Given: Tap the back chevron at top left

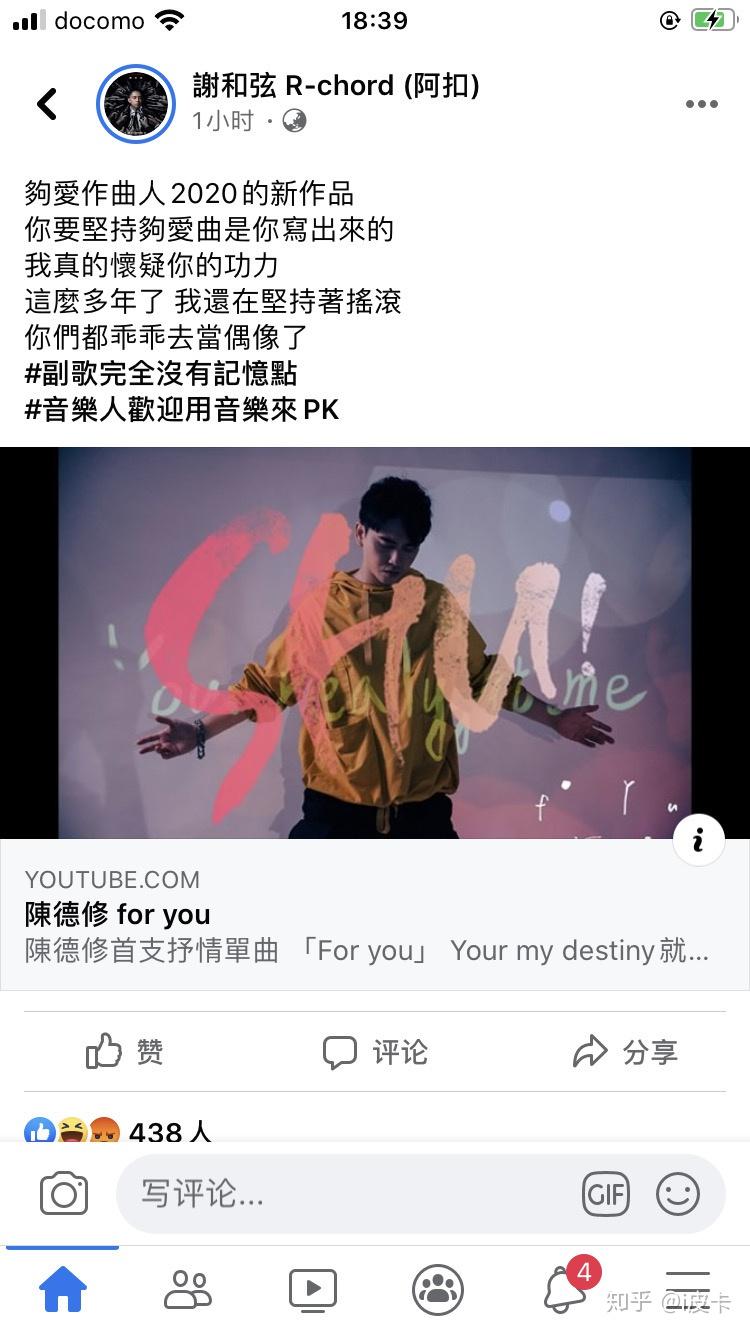Looking at the screenshot, I should coord(46,103).
